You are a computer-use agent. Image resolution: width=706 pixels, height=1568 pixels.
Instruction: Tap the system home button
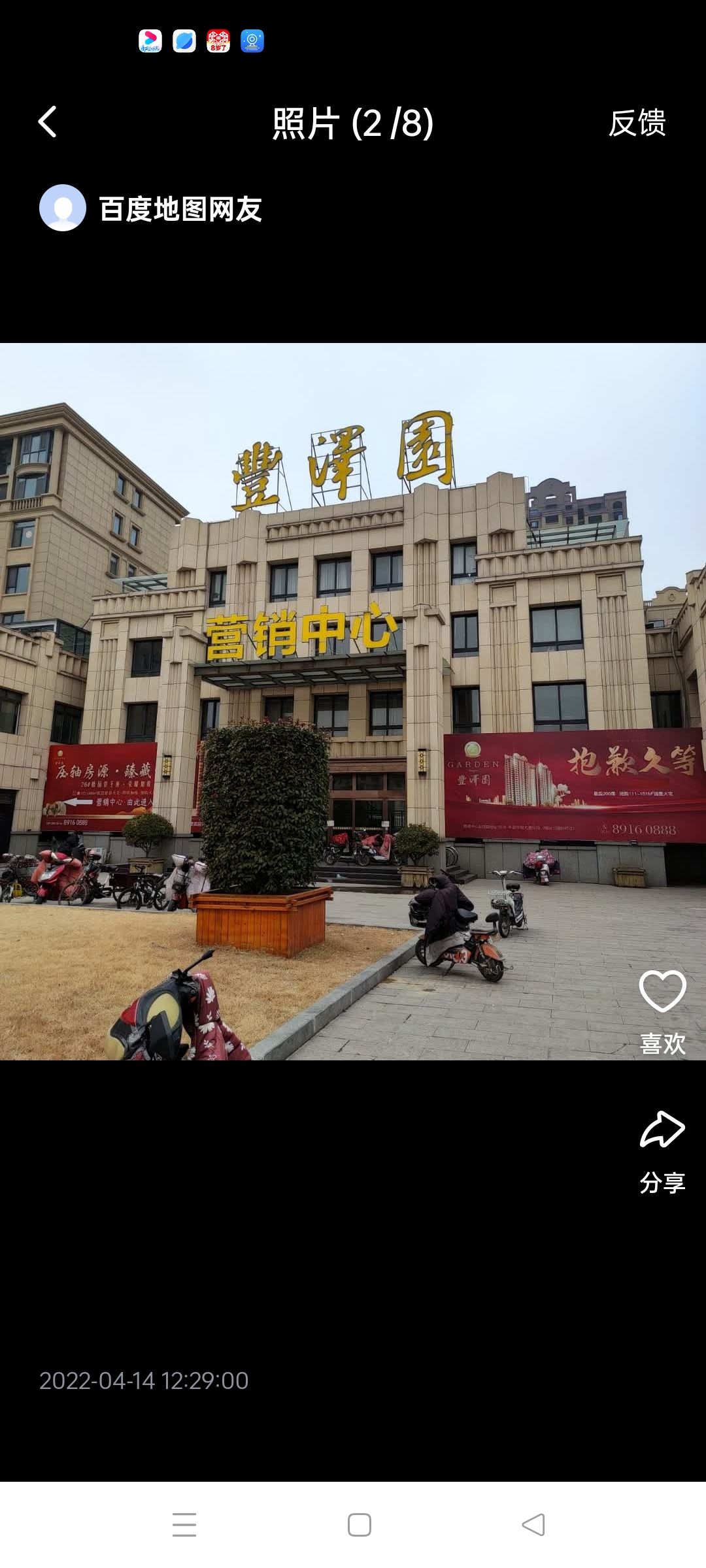tap(359, 1525)
